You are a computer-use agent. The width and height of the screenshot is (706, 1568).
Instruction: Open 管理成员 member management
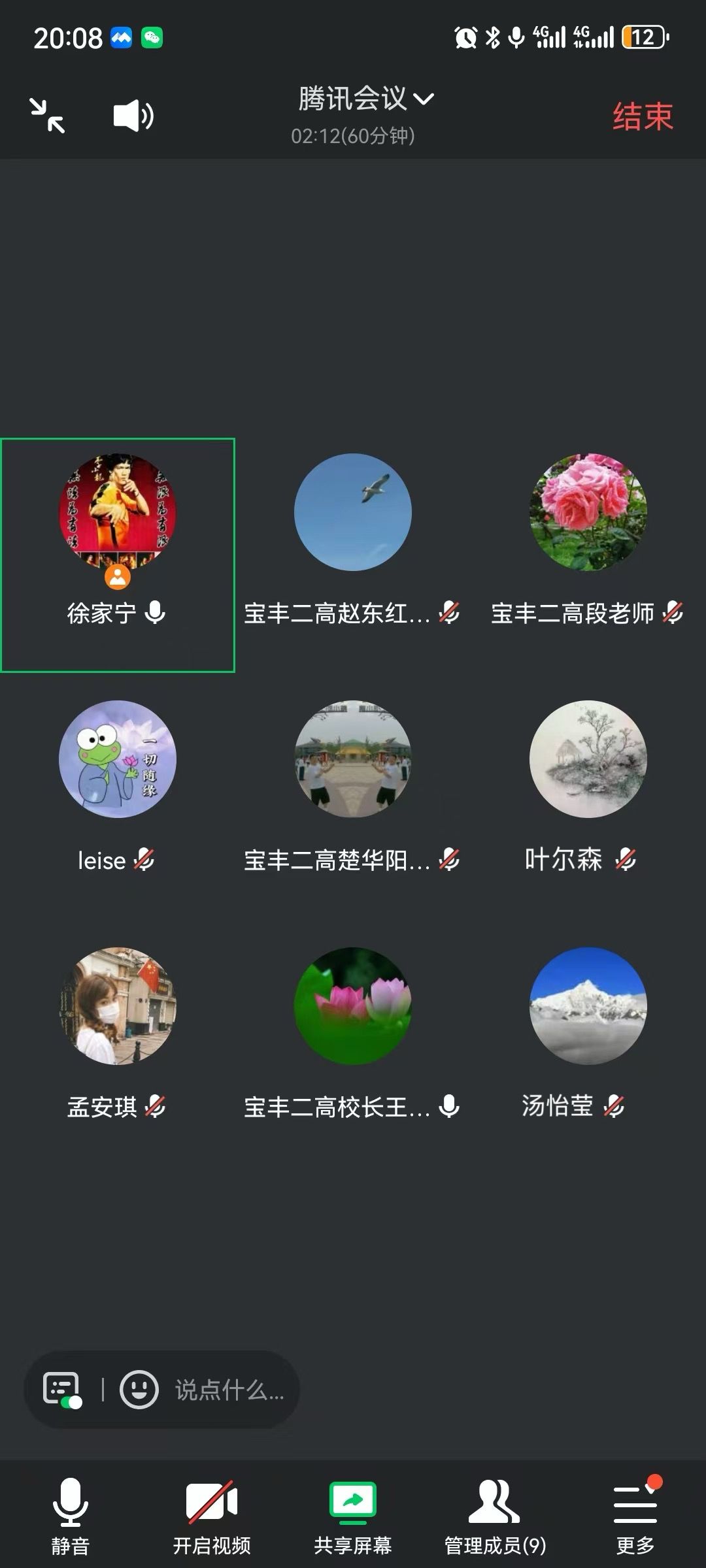[x=495, y=1517]
